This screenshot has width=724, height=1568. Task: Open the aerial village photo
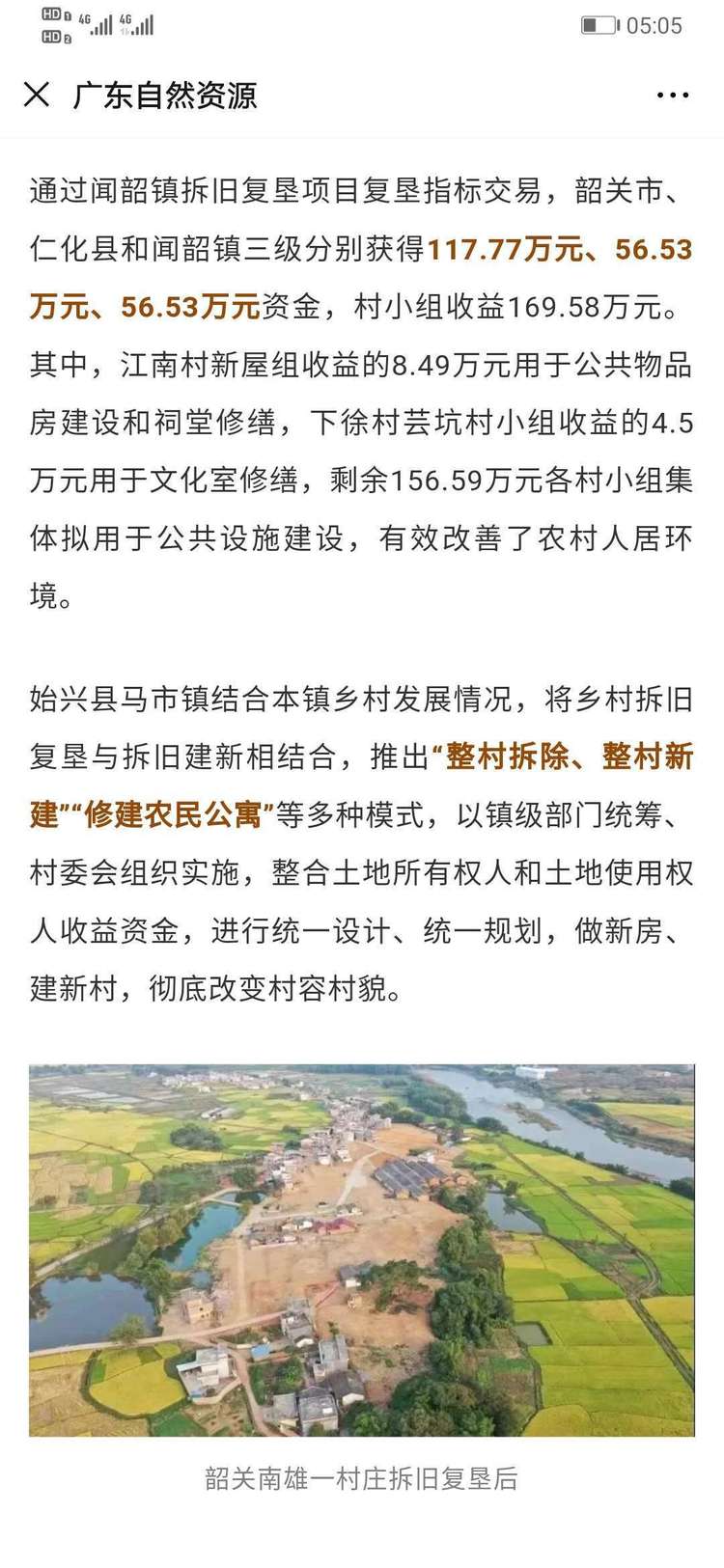pyautogui.click(x=362, y=1250)
